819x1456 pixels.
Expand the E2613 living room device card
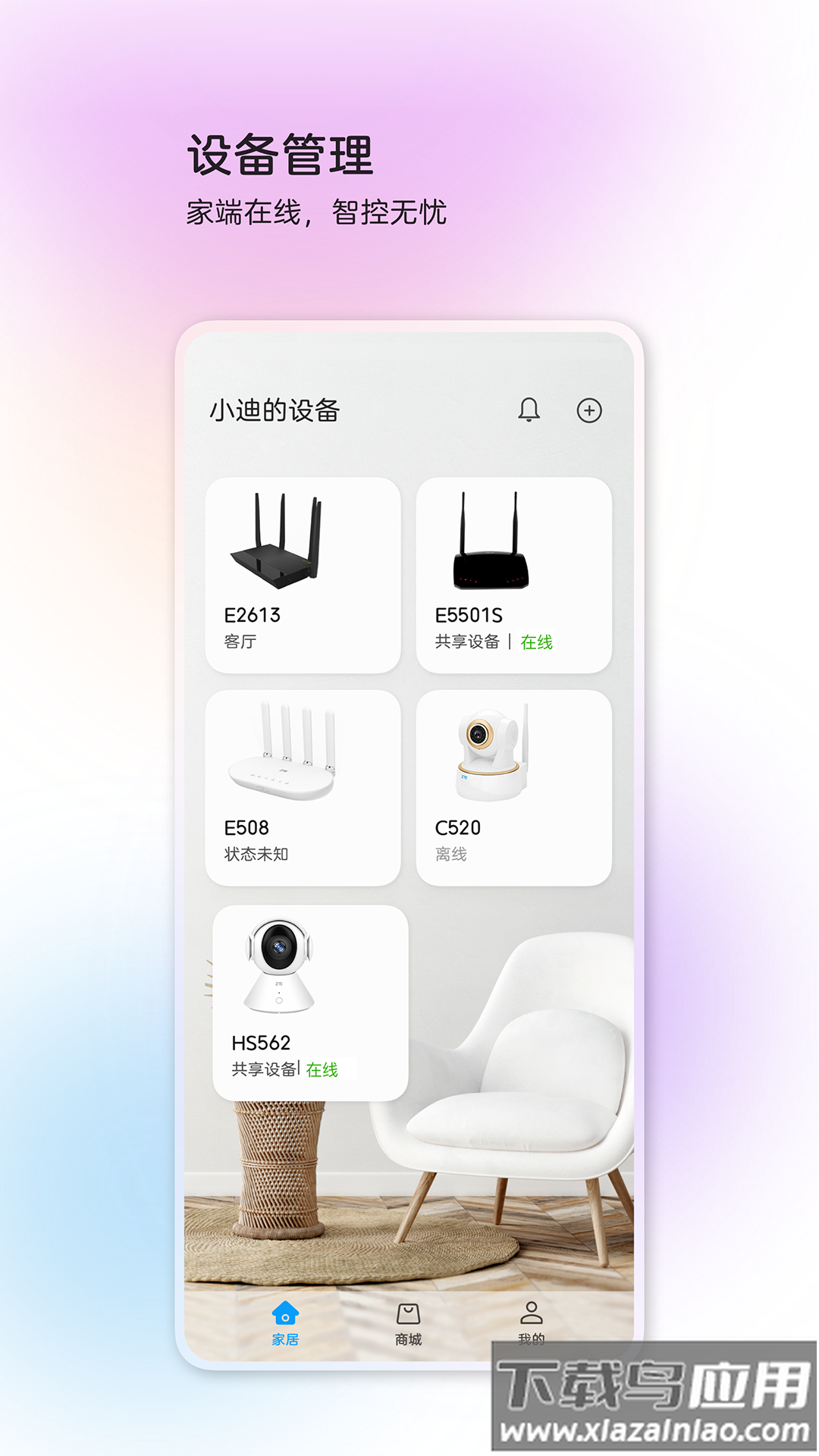pyautogui.click(x=303, y=573)
